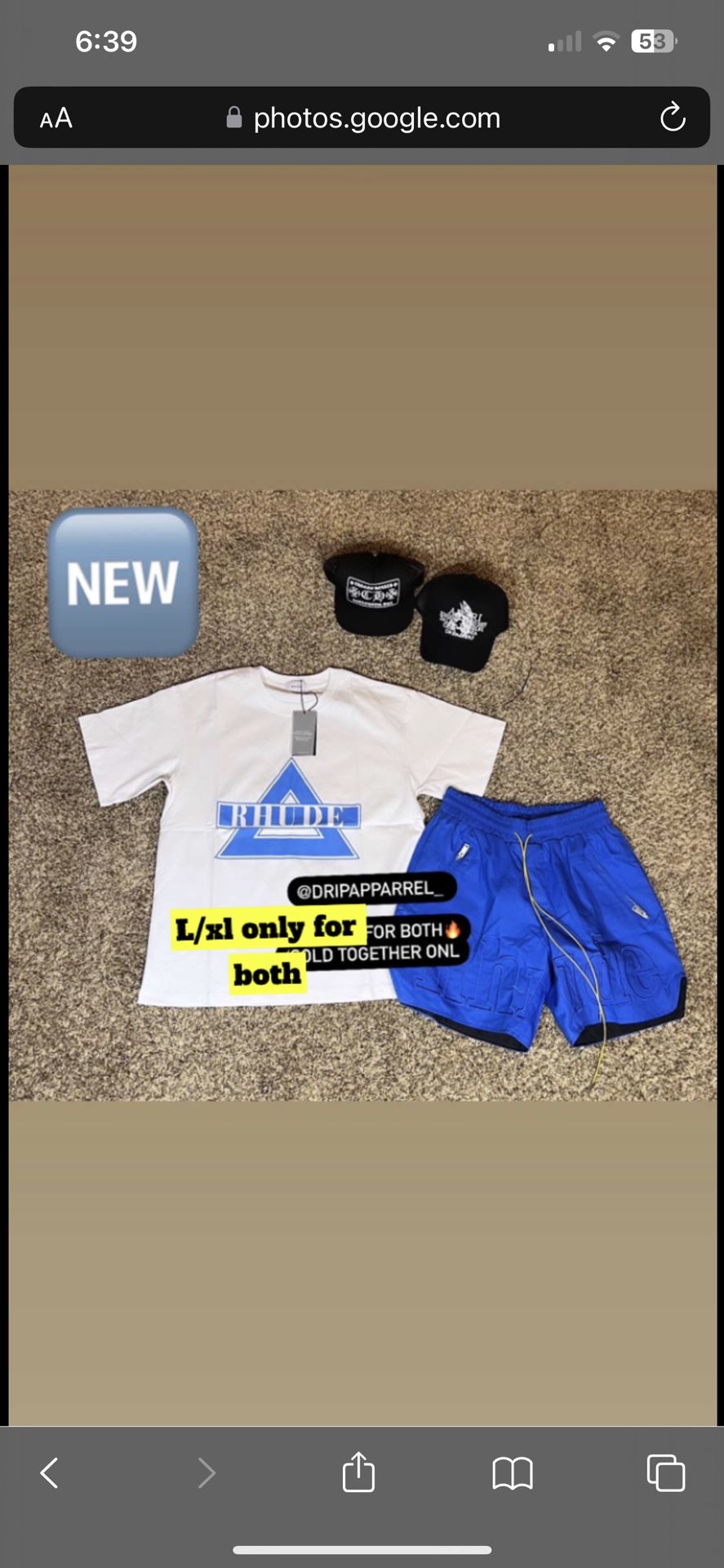Tap the photos.google.com address bar
724x1568 pixels.
point(363,118)
